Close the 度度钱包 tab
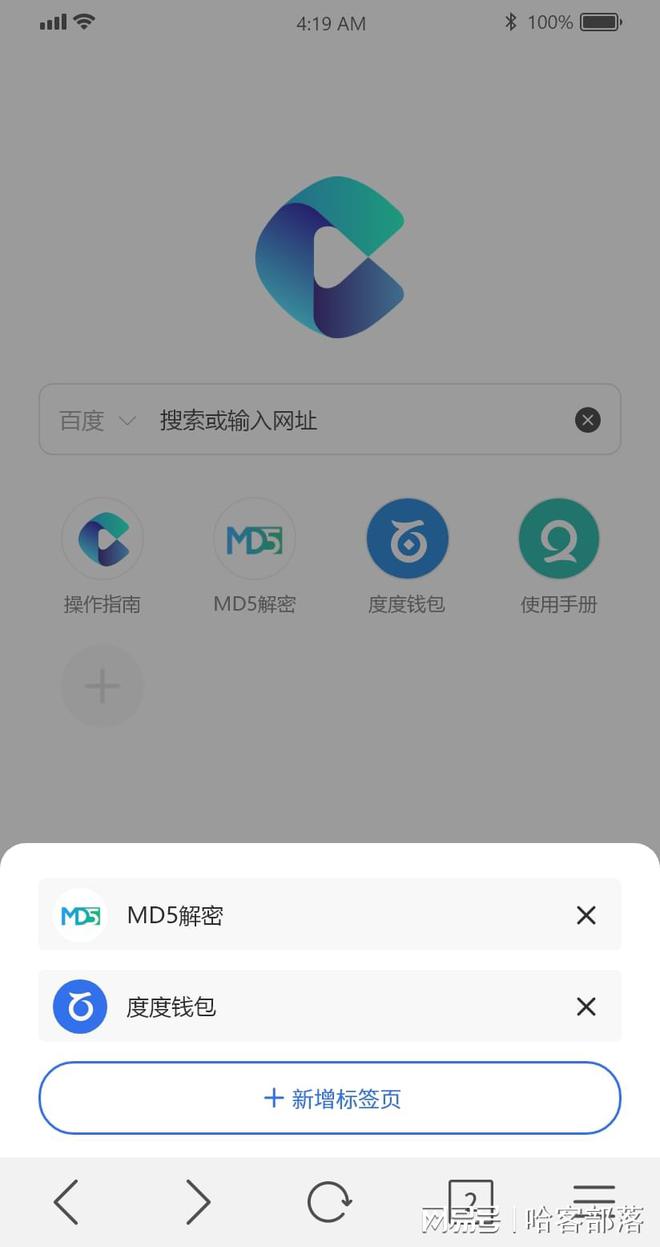This screenshot has height=1247, width=660. pyautogui.click(x=586, y=1007)
